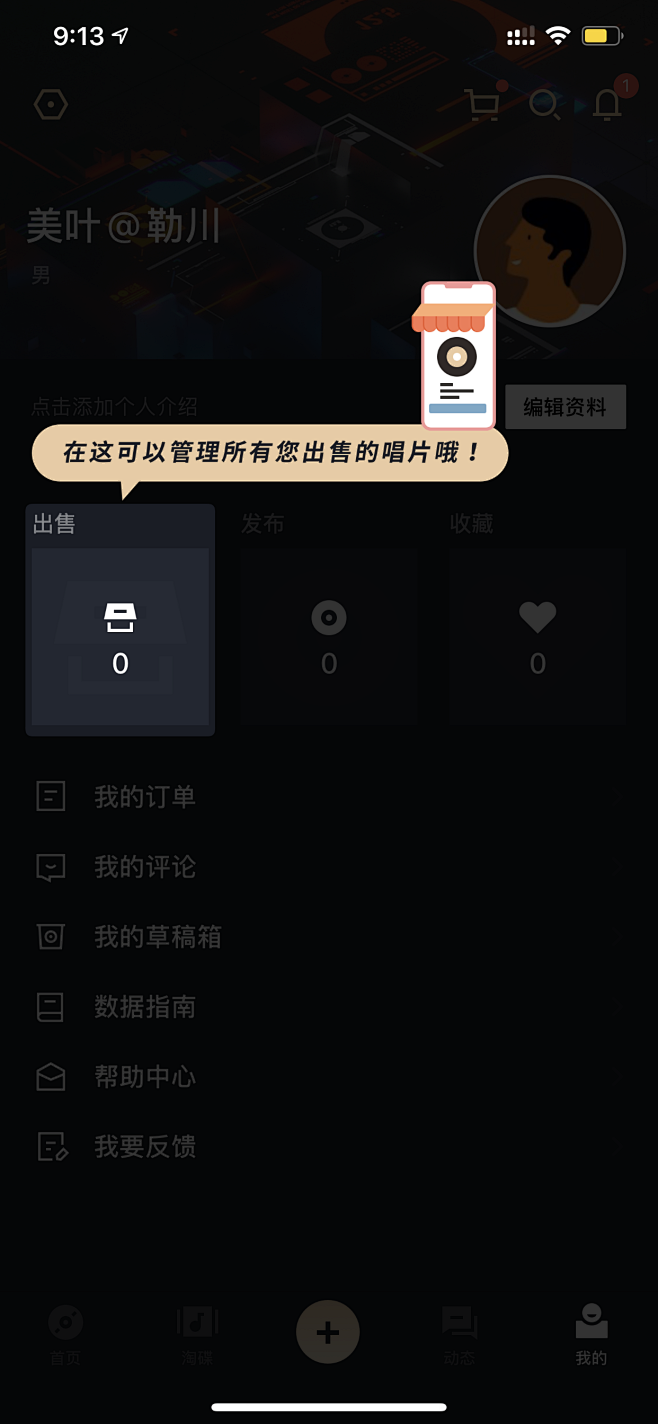Open the 收藏 favorites card
Viewport: 658px width, 1424px height.
coord(537,620)
